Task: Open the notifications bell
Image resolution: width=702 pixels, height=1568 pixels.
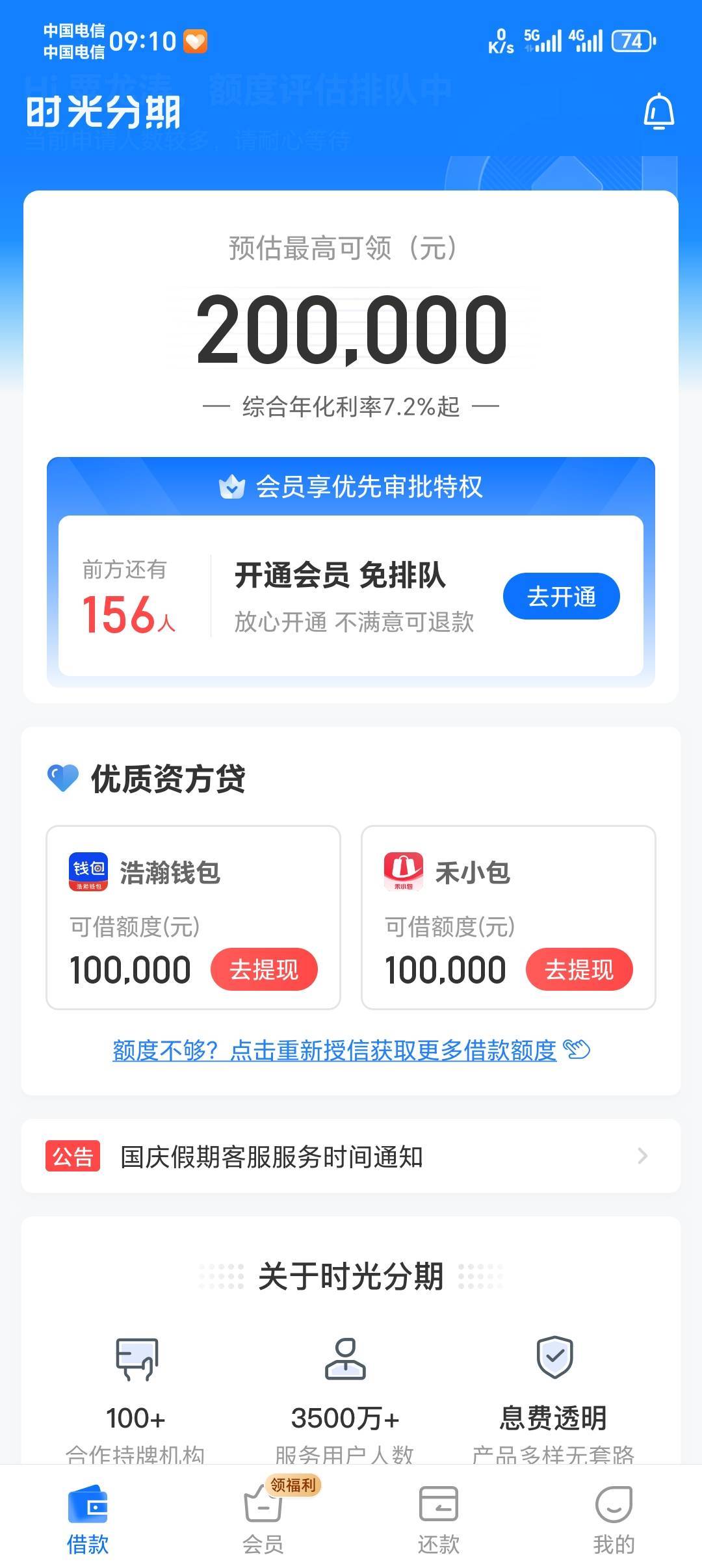Action: coord(658,111)
